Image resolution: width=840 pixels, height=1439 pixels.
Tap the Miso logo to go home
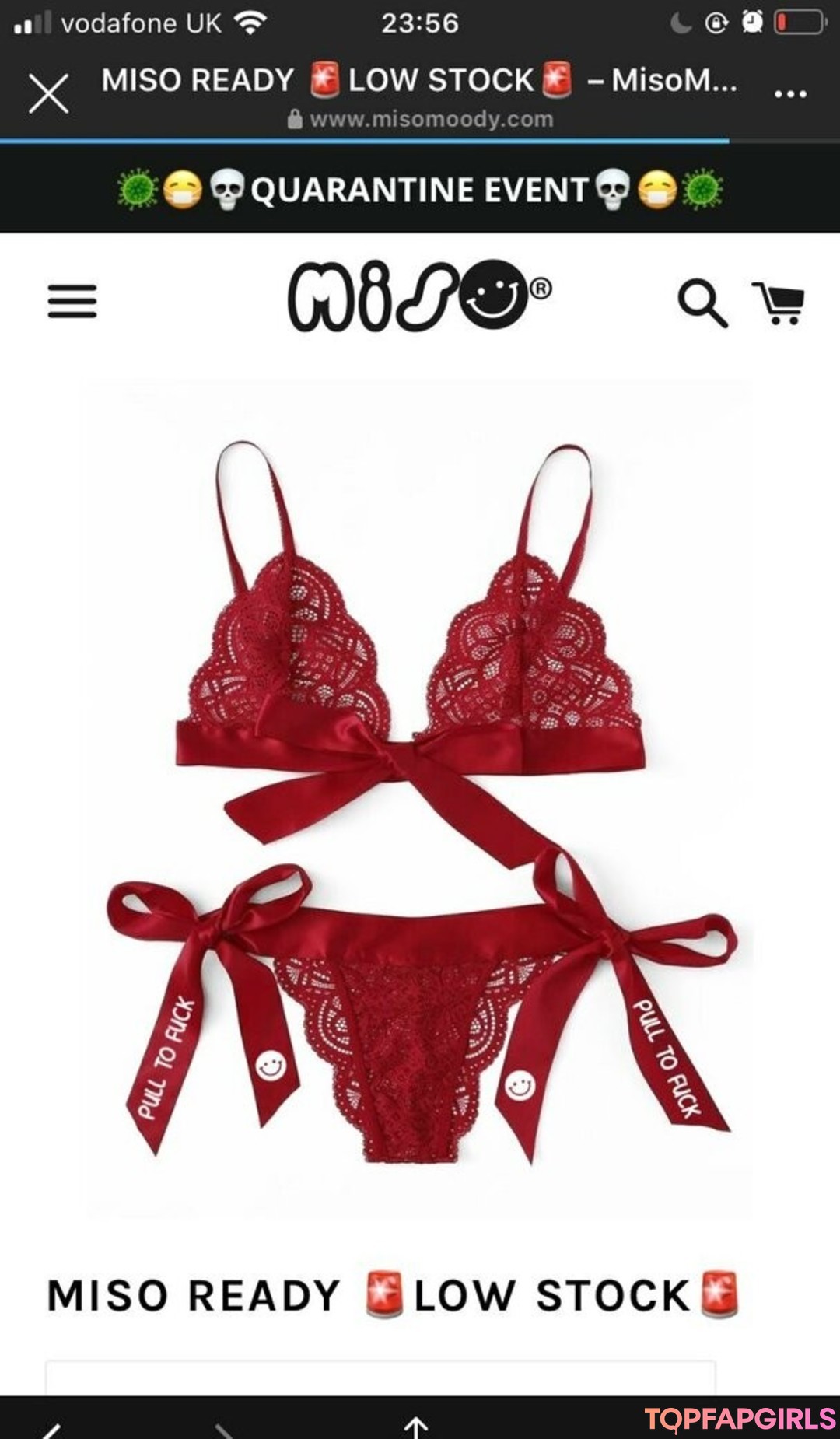[418, 296]
